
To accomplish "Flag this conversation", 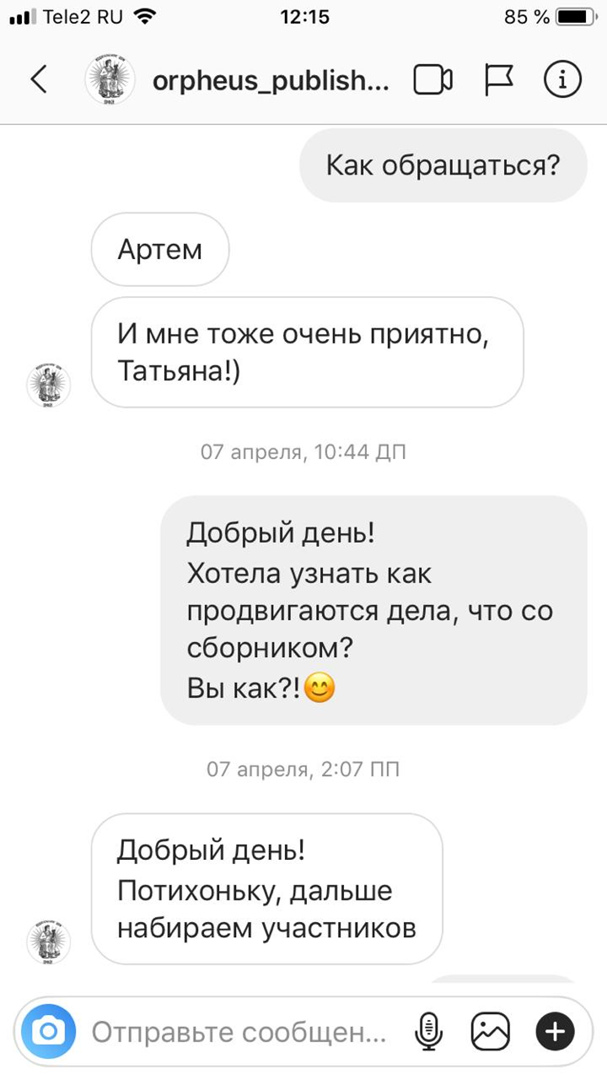I will pyautogui.click(x=498, y=80).
